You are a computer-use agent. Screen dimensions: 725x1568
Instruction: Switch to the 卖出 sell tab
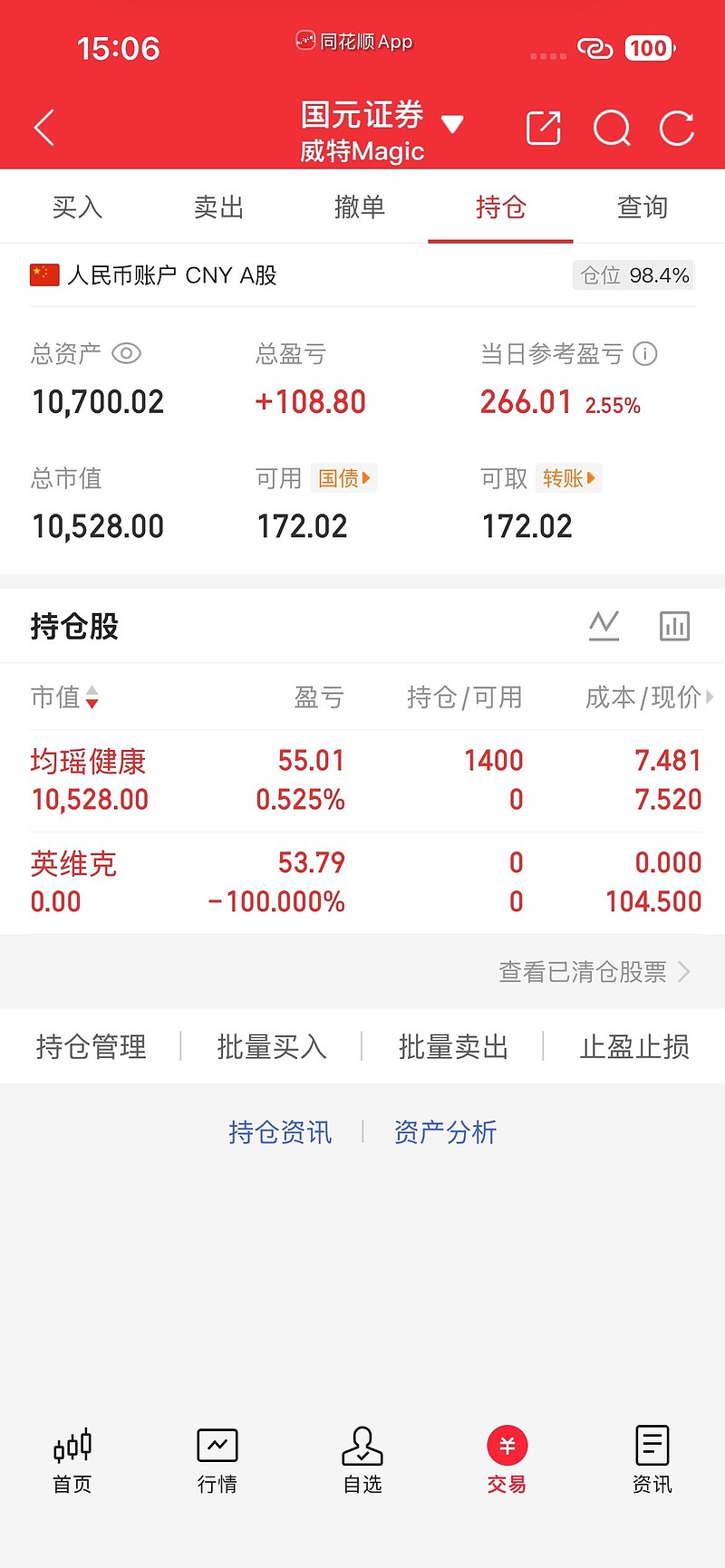(x=217, y=207)
